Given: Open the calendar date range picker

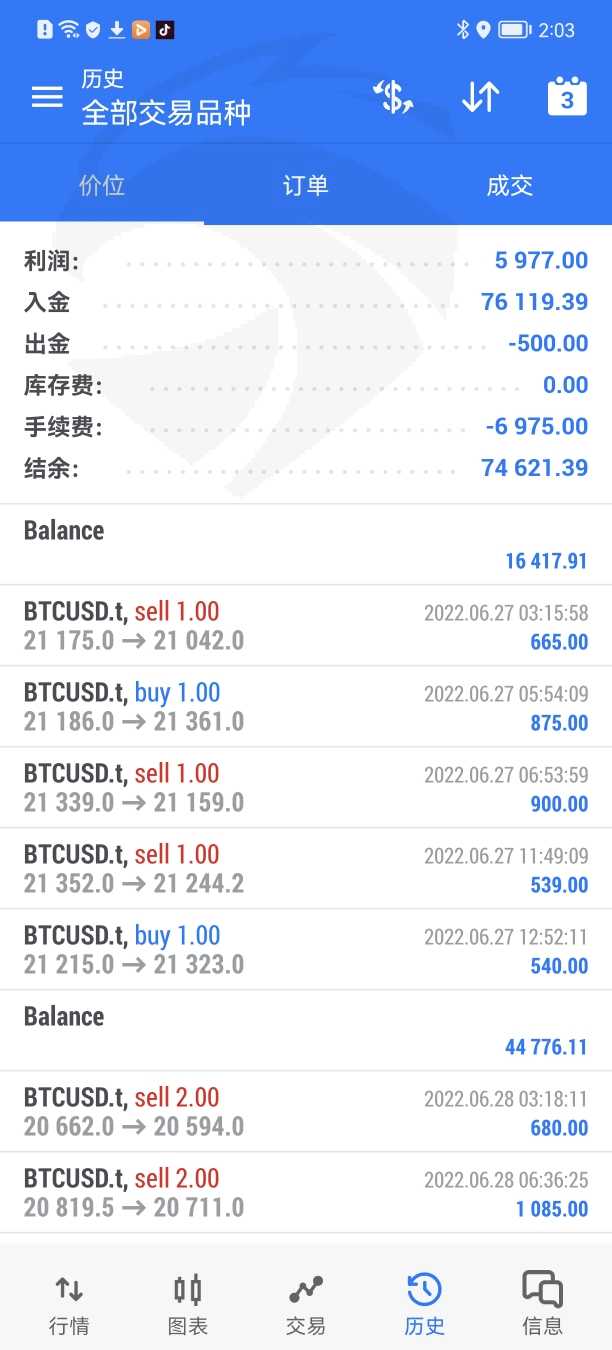Looking at the screenshot, I should [567, 97].
